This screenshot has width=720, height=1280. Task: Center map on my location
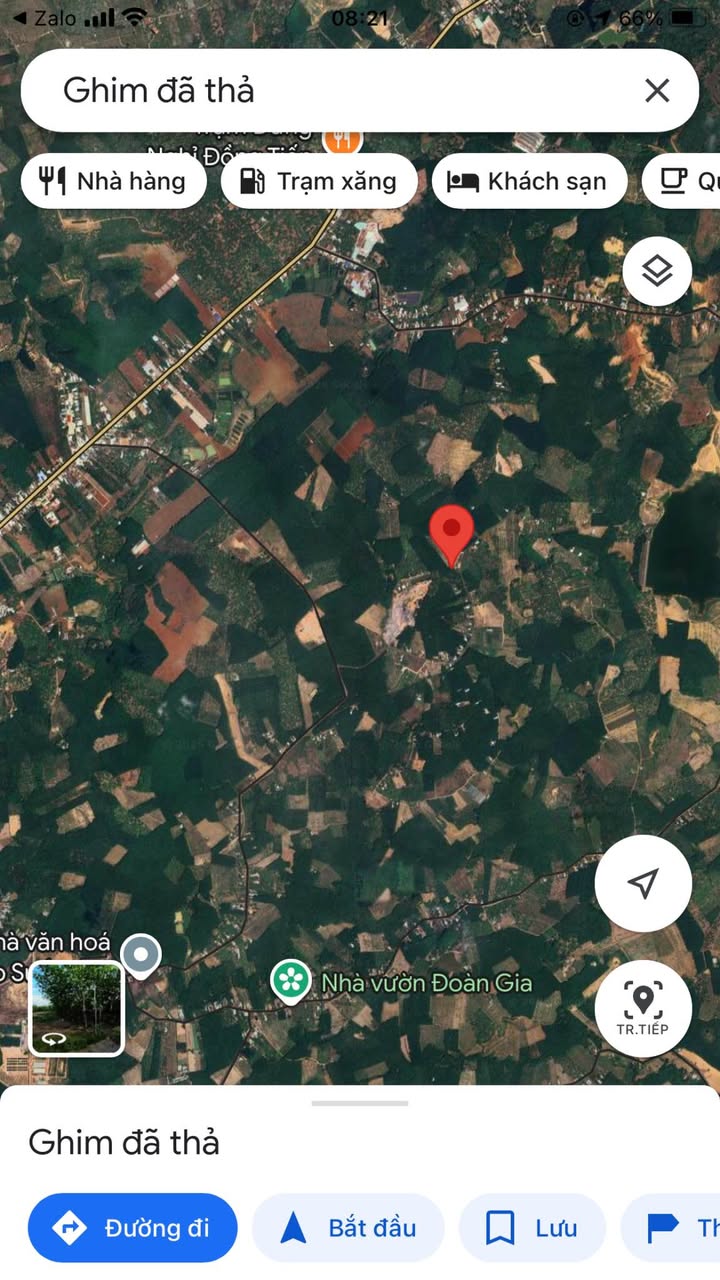point(643,883)
